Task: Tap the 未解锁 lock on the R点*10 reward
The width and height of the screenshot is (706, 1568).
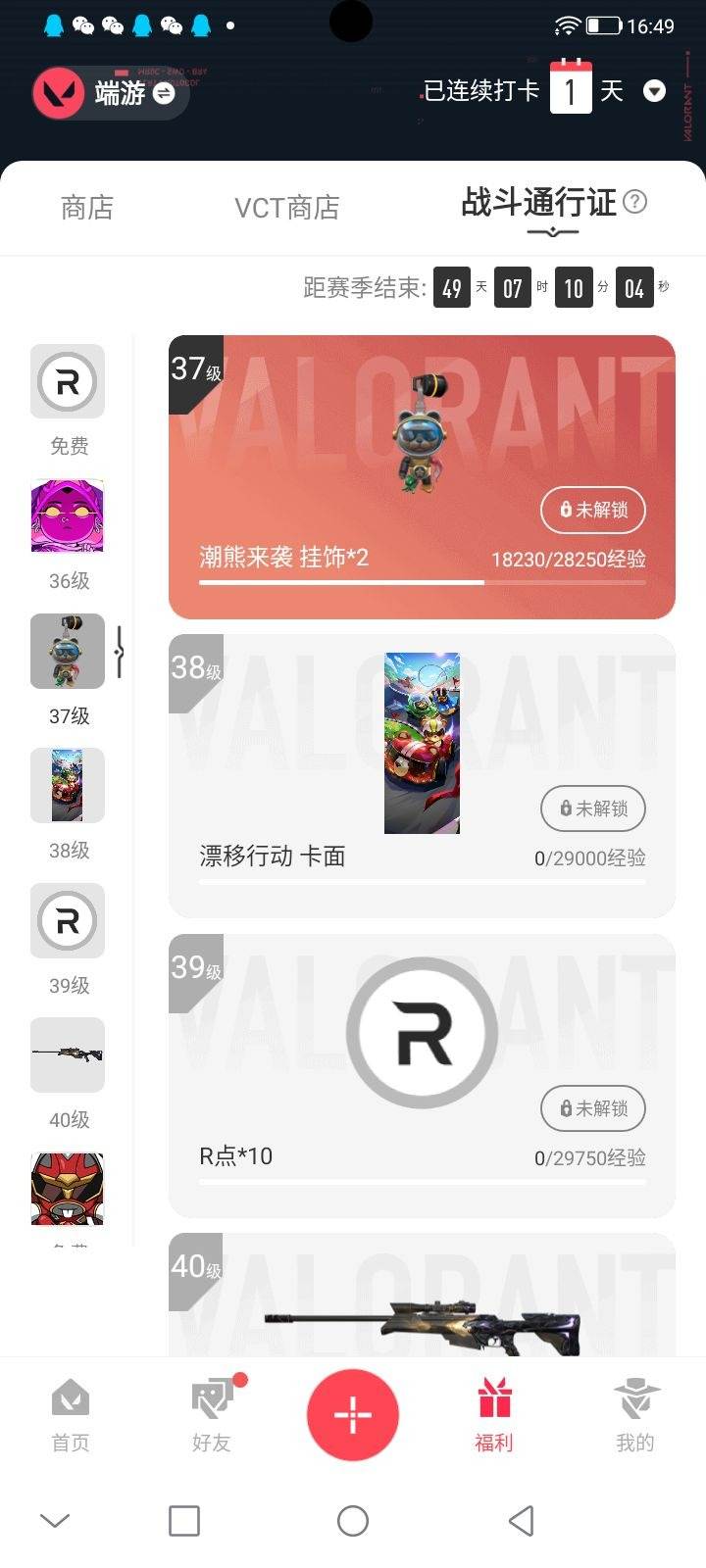Action: [x=592, y=1108]
